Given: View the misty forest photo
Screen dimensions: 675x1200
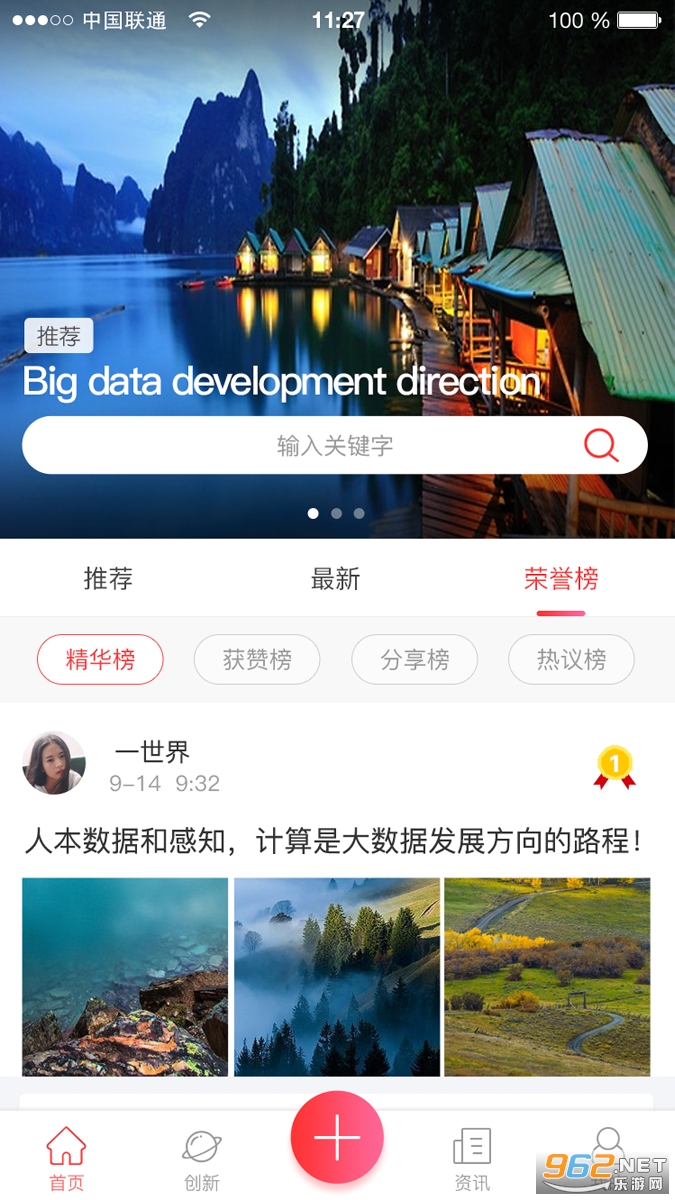Looking at the screenshot, I should [x=337, y=977].
